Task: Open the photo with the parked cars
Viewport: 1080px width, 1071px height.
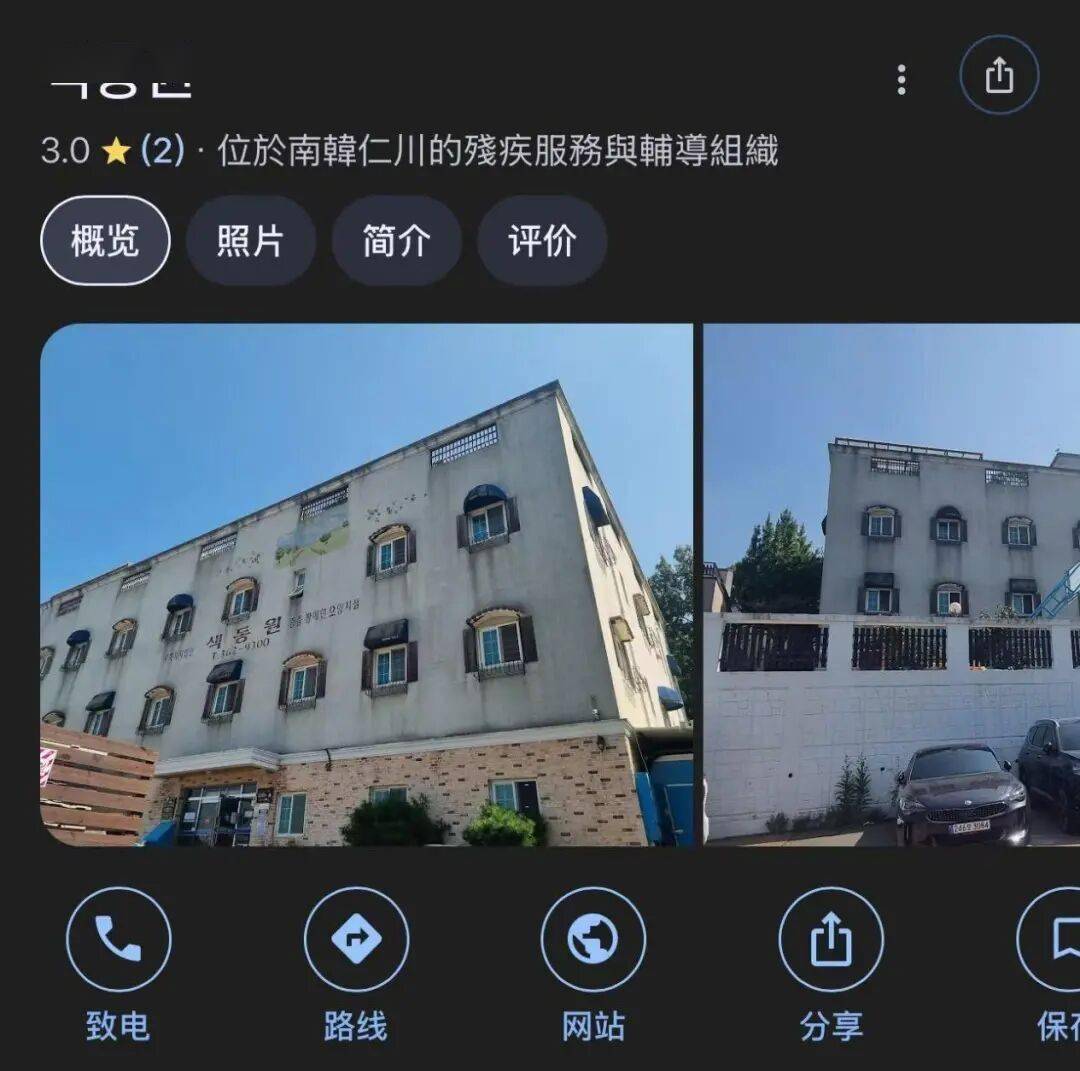Action: [x=892, y=584]
